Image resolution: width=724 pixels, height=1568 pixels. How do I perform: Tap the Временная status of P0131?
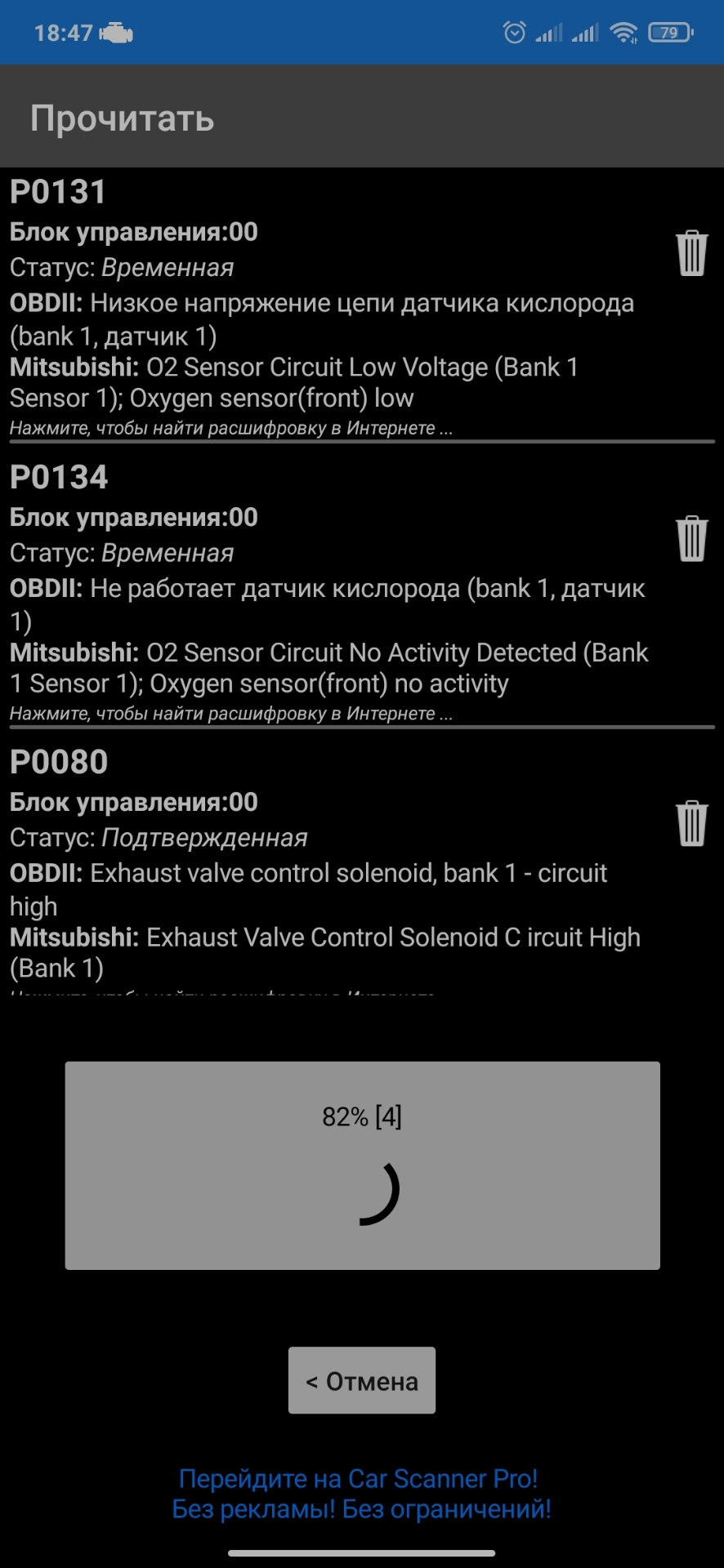coord(167,267)
